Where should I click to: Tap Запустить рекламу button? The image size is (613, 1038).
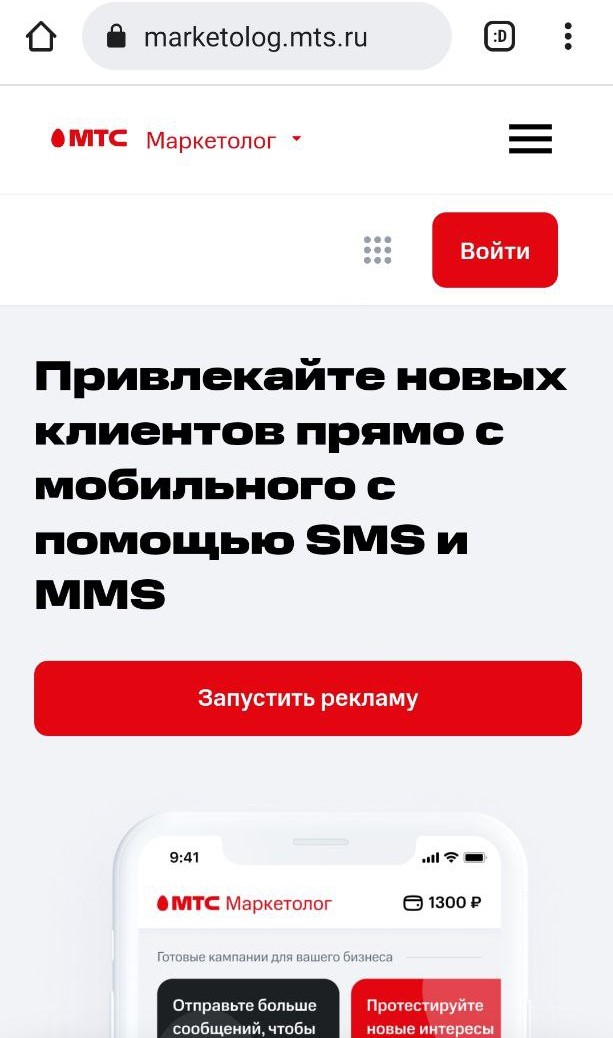pos(308,698)
